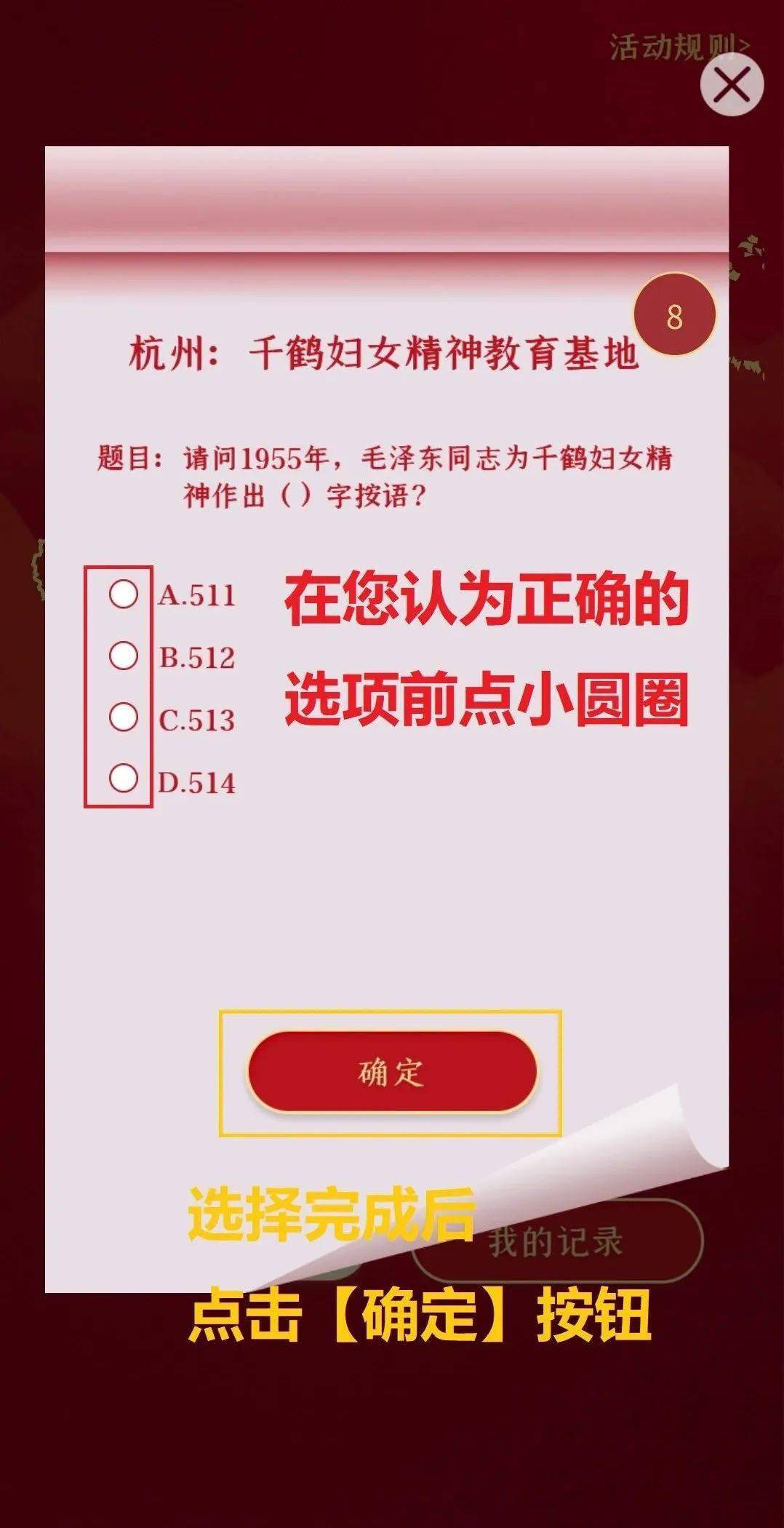Click the red option selection box outline
Screen dimensions: 784x1528
click(x=120, y=684)
